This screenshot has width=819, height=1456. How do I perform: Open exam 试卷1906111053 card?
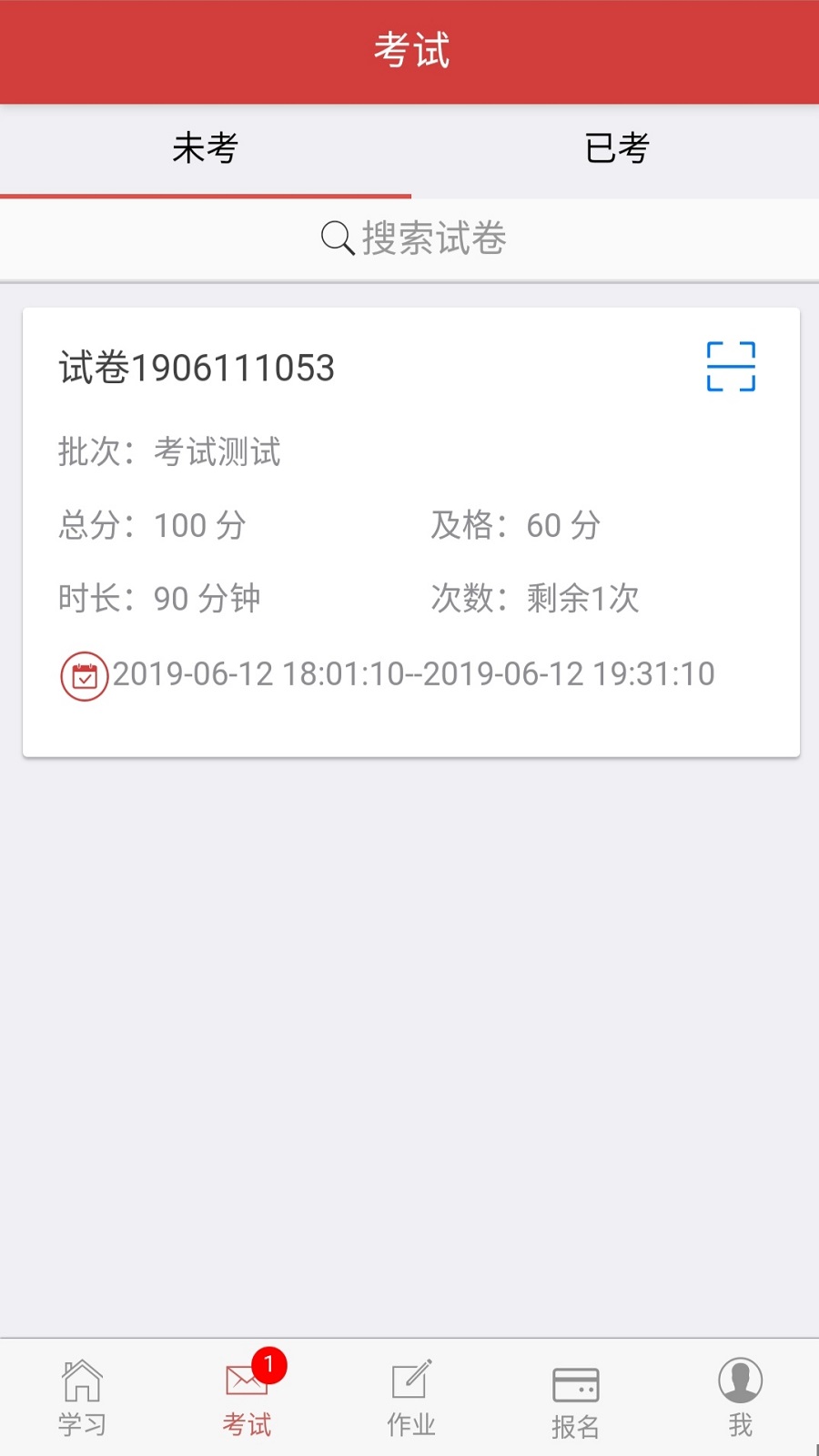pos(409,528)
